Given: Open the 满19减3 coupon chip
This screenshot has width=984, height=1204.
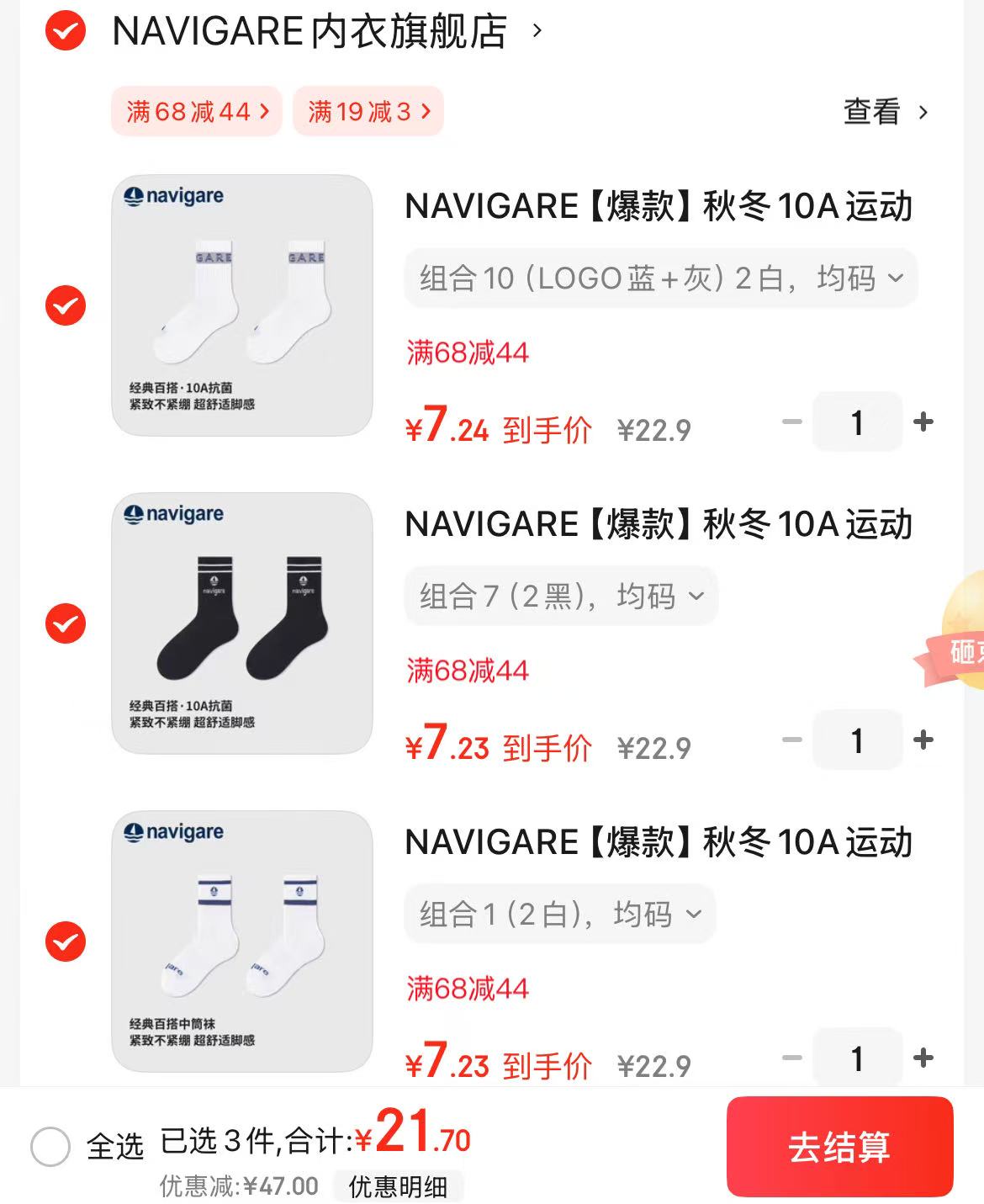Looking at the screenshot, I should 368,111.
